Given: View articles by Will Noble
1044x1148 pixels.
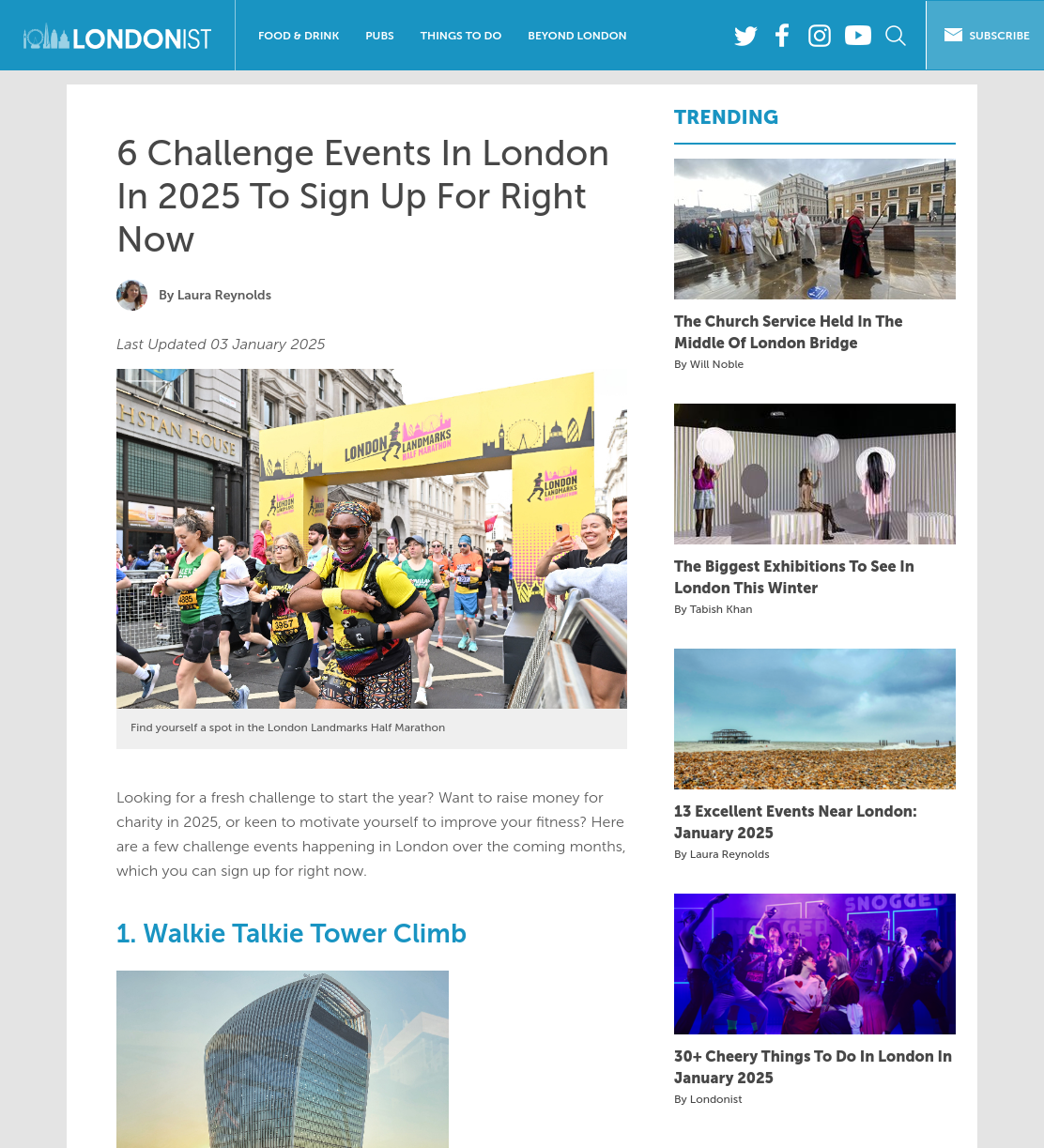Looking at the screenshot, I should (716, 364).
